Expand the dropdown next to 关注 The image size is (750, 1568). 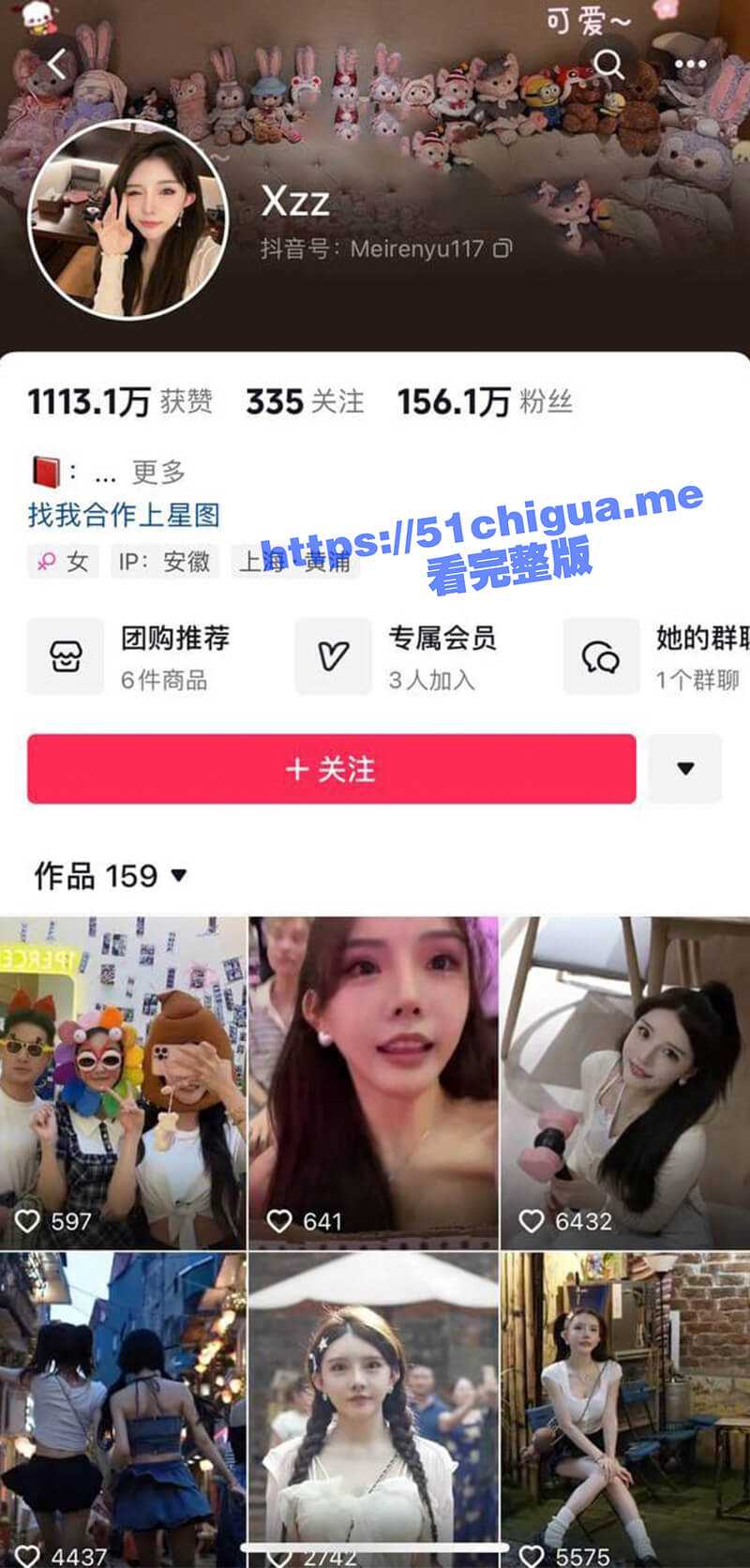(x=684, y=769)
